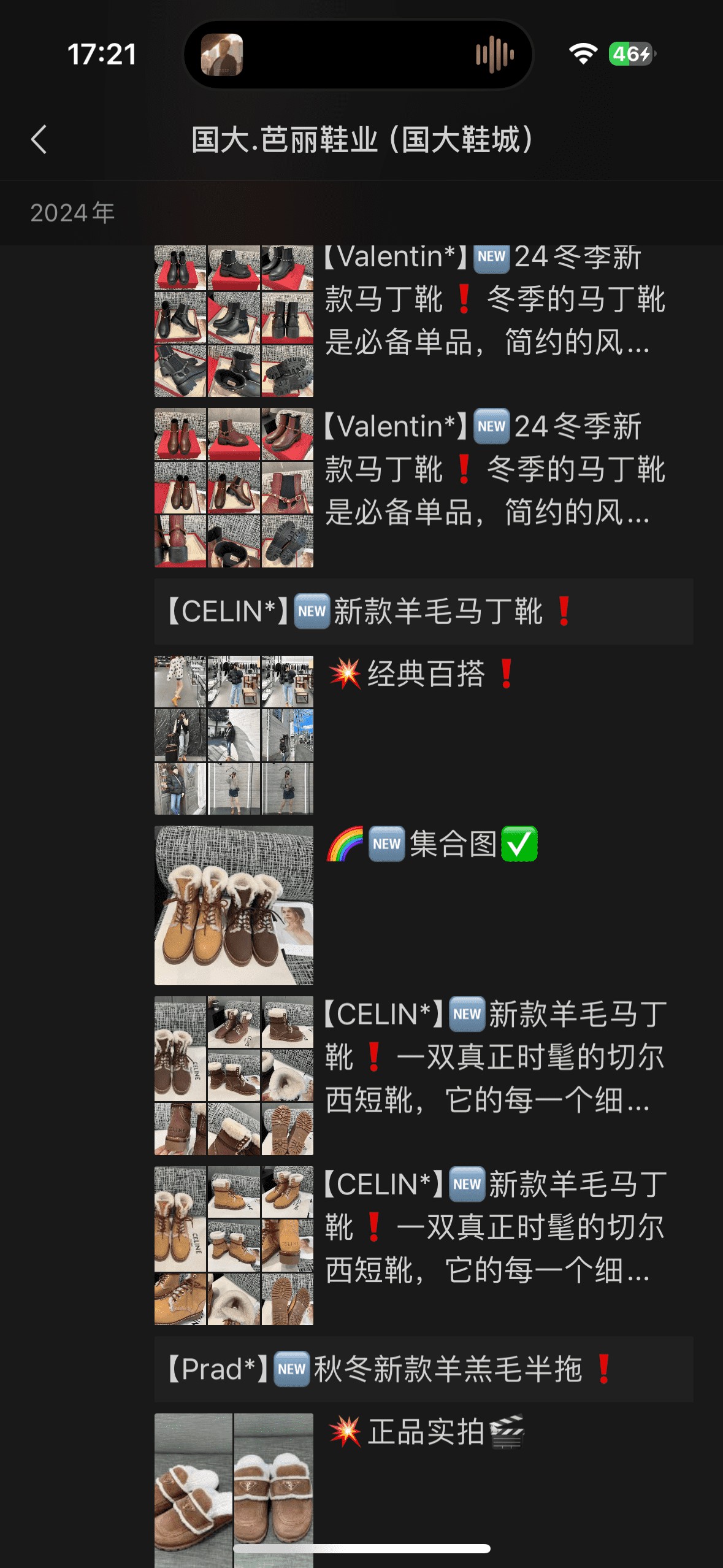Open the black Valentin* Martin boots post
Image resolution: width=723 pixels, height=1568 pixels.
423,320
